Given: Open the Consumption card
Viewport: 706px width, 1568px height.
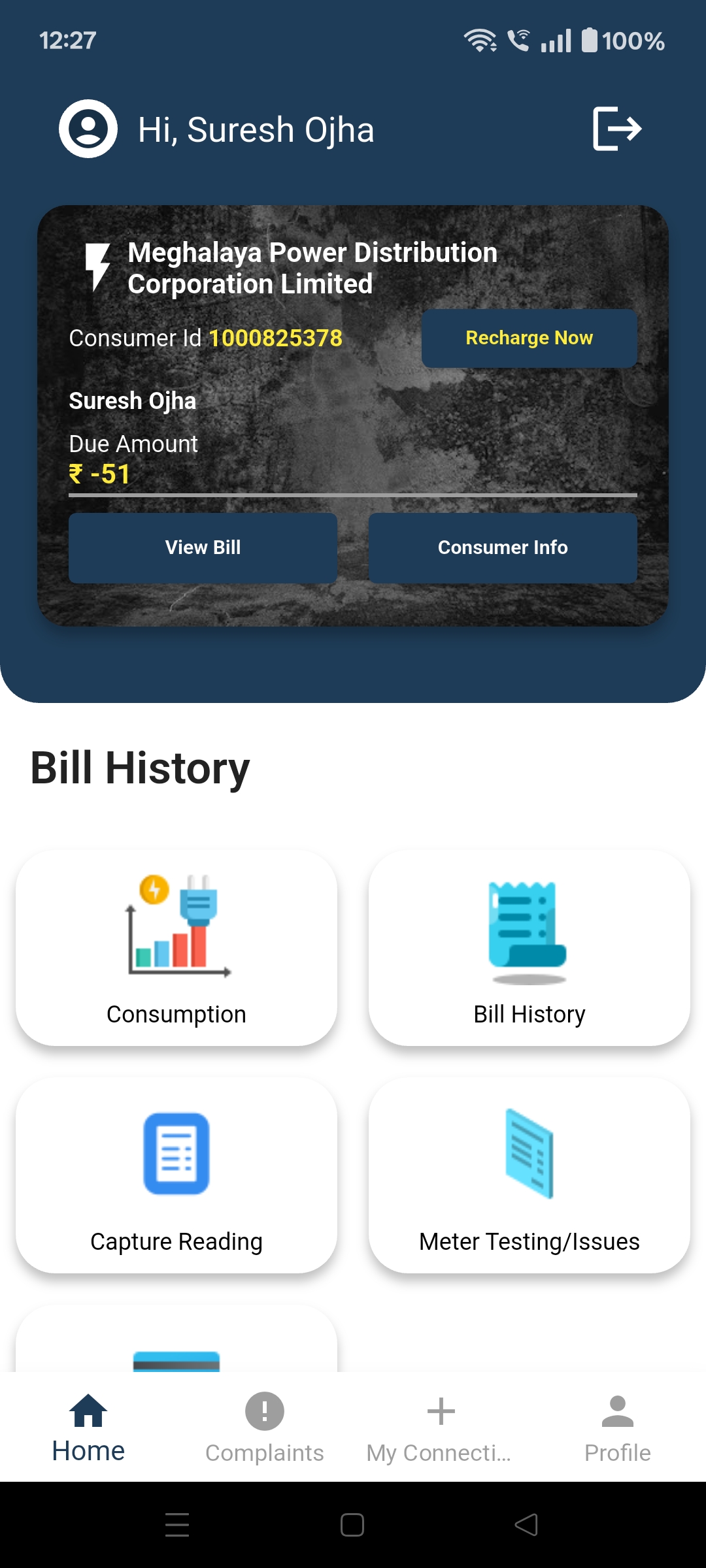Looking at the screenshot, I should click(176, 948).
